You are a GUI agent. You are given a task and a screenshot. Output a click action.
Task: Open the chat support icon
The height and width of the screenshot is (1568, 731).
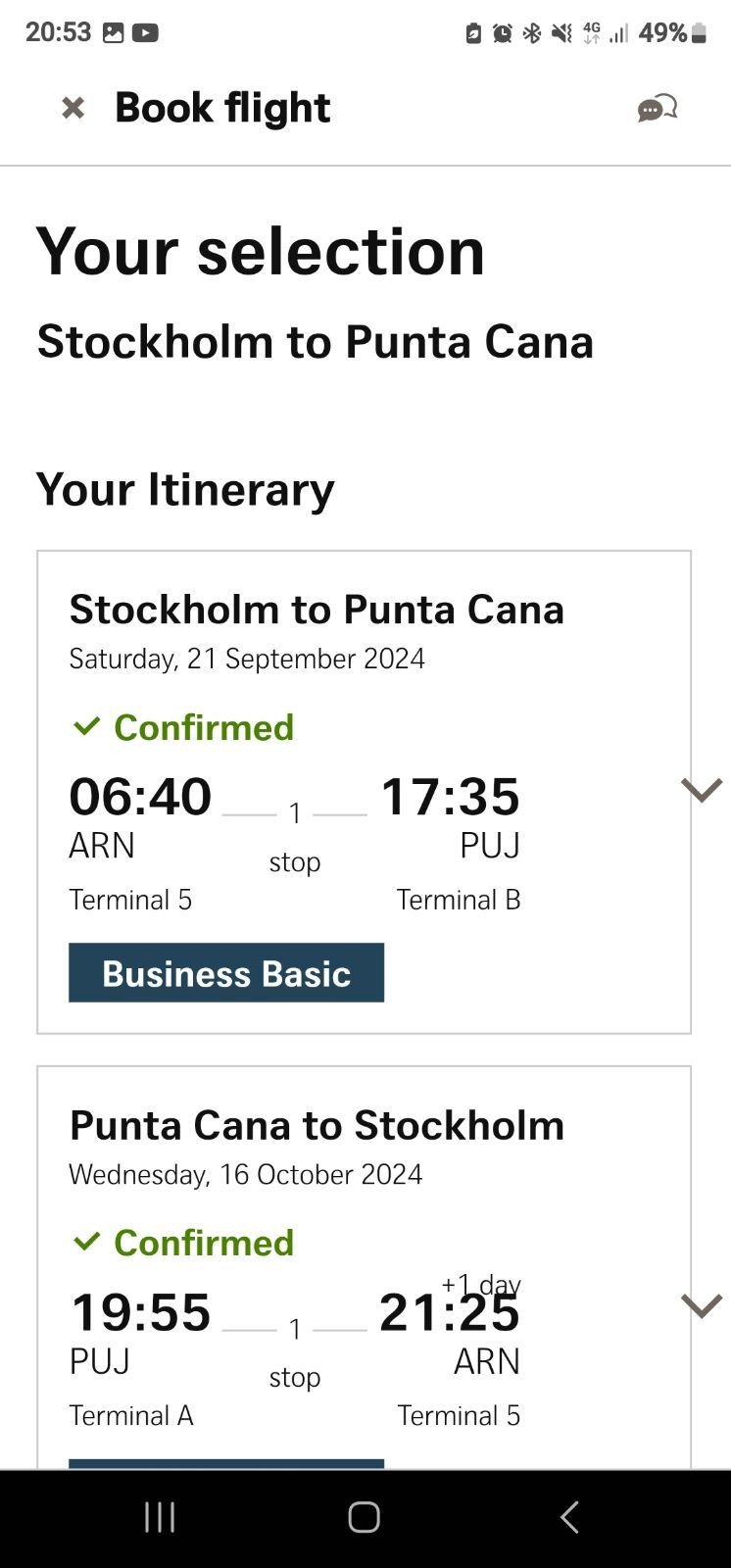pos(658,108)
